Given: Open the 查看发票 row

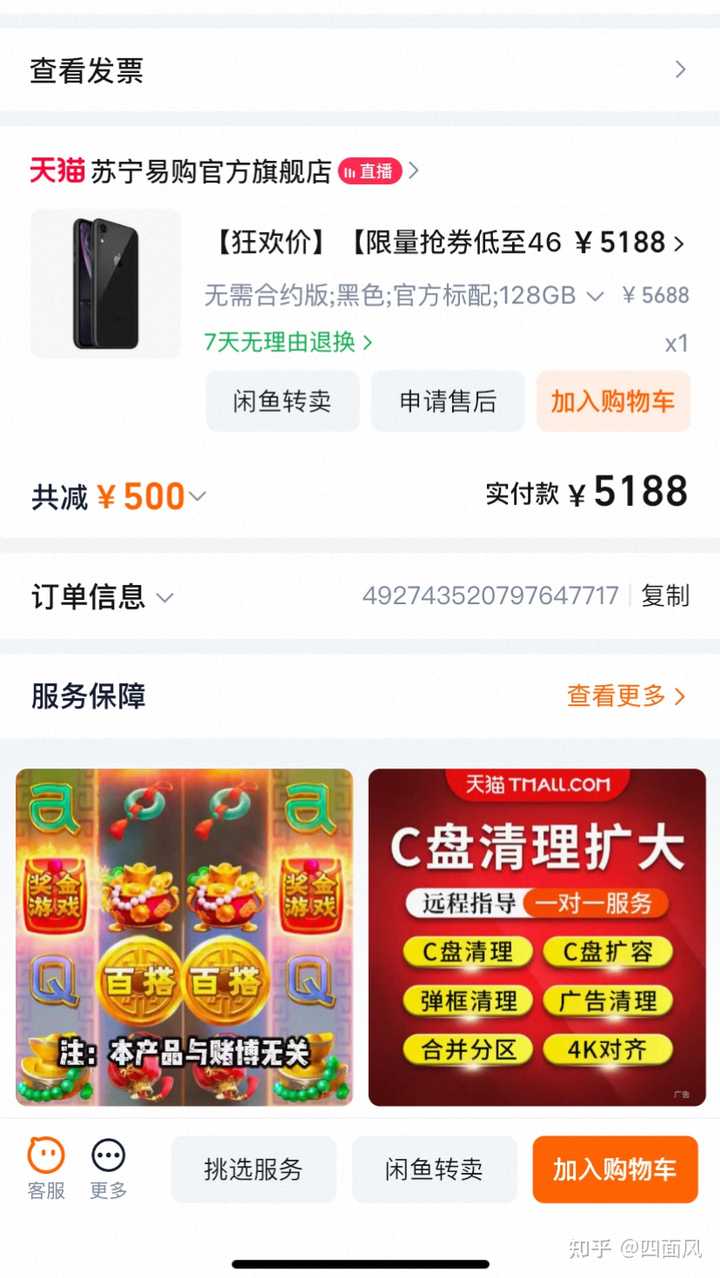Looking at the screenshot, I should (360, 70).
